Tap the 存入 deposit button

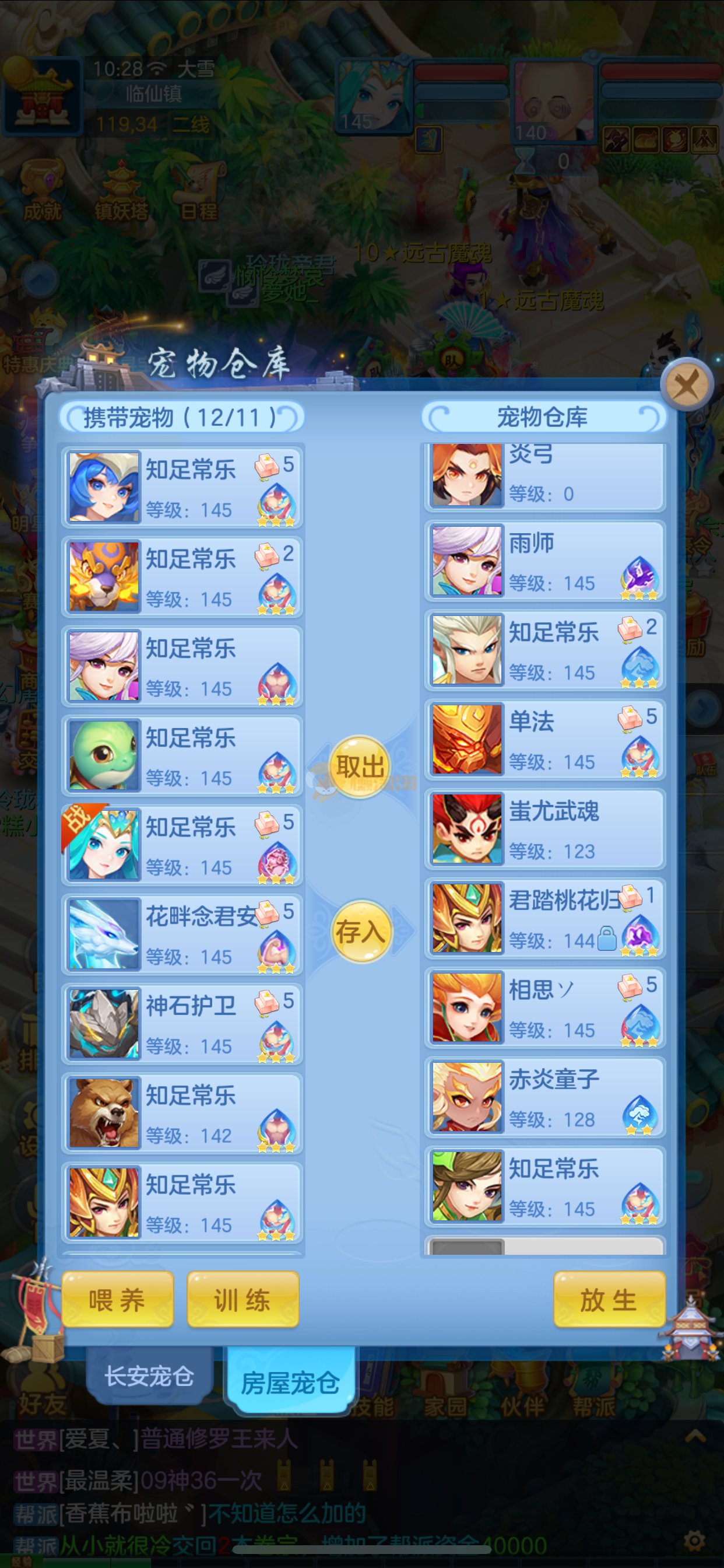coord(360,932)
